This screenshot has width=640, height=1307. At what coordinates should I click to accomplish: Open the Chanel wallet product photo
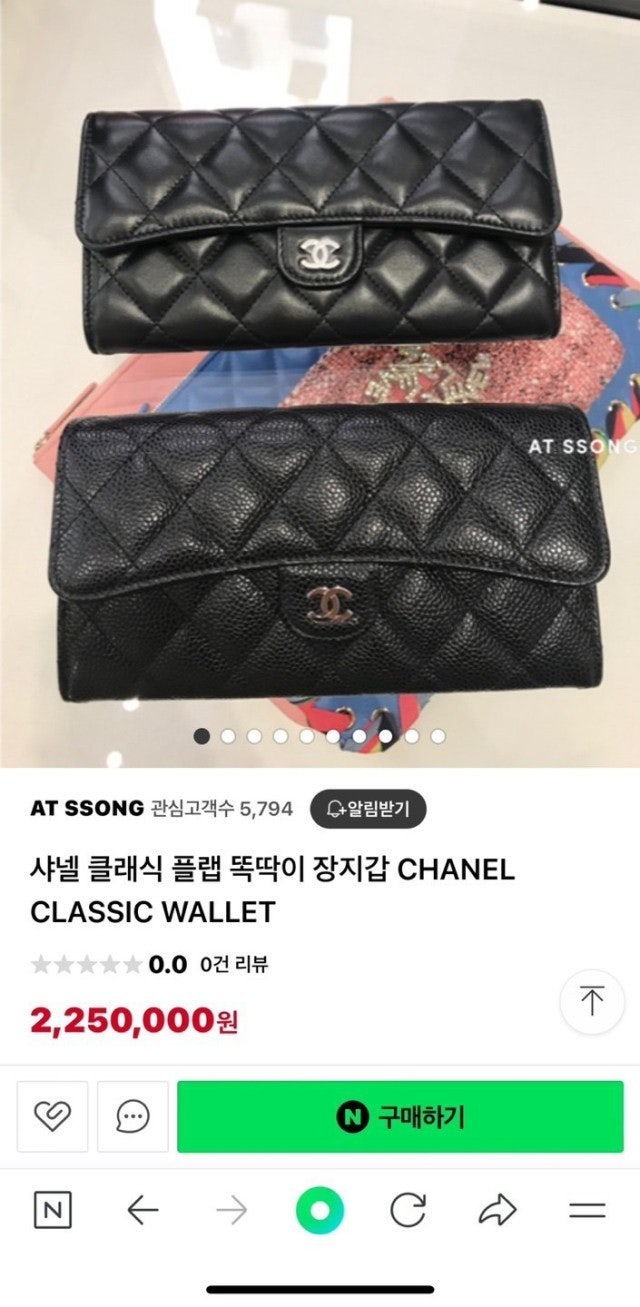click(x=320, y=400)
